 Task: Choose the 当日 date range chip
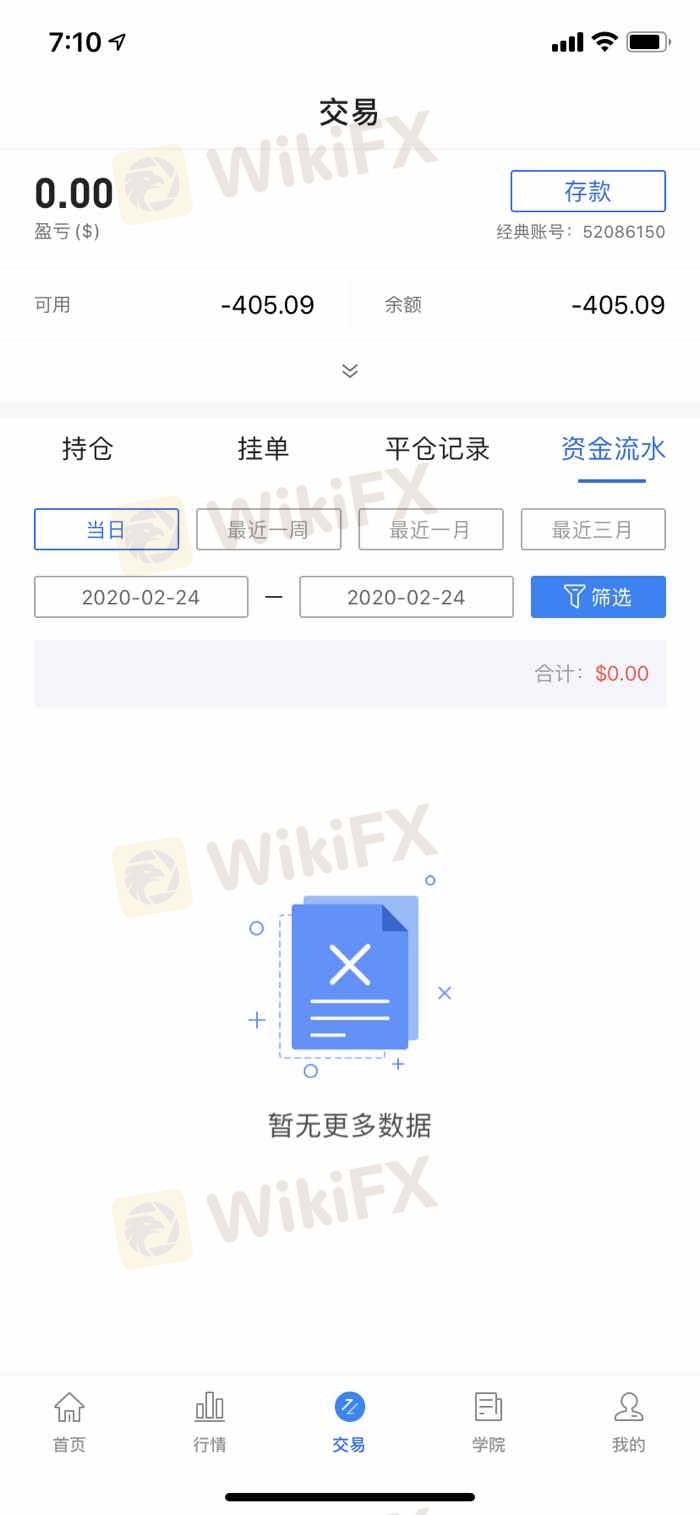tap(106, 529)
